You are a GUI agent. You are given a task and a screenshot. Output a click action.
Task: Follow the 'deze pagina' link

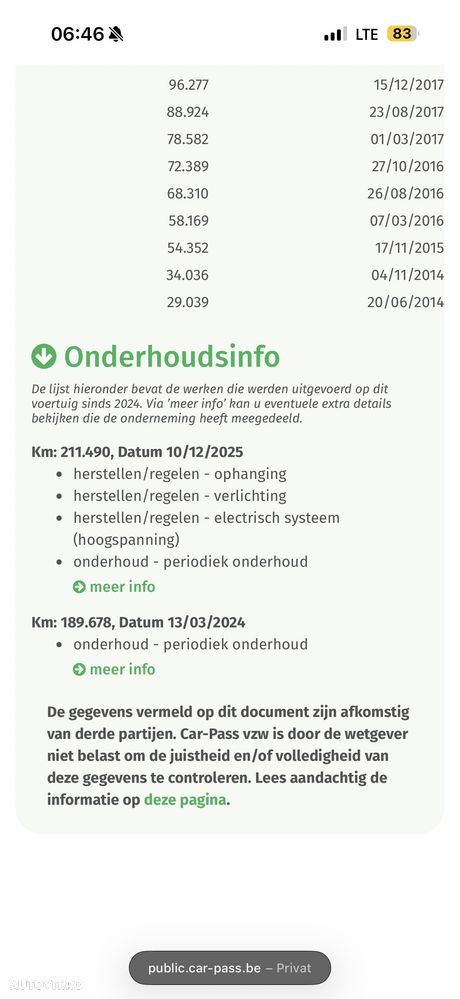coord(185,800)
